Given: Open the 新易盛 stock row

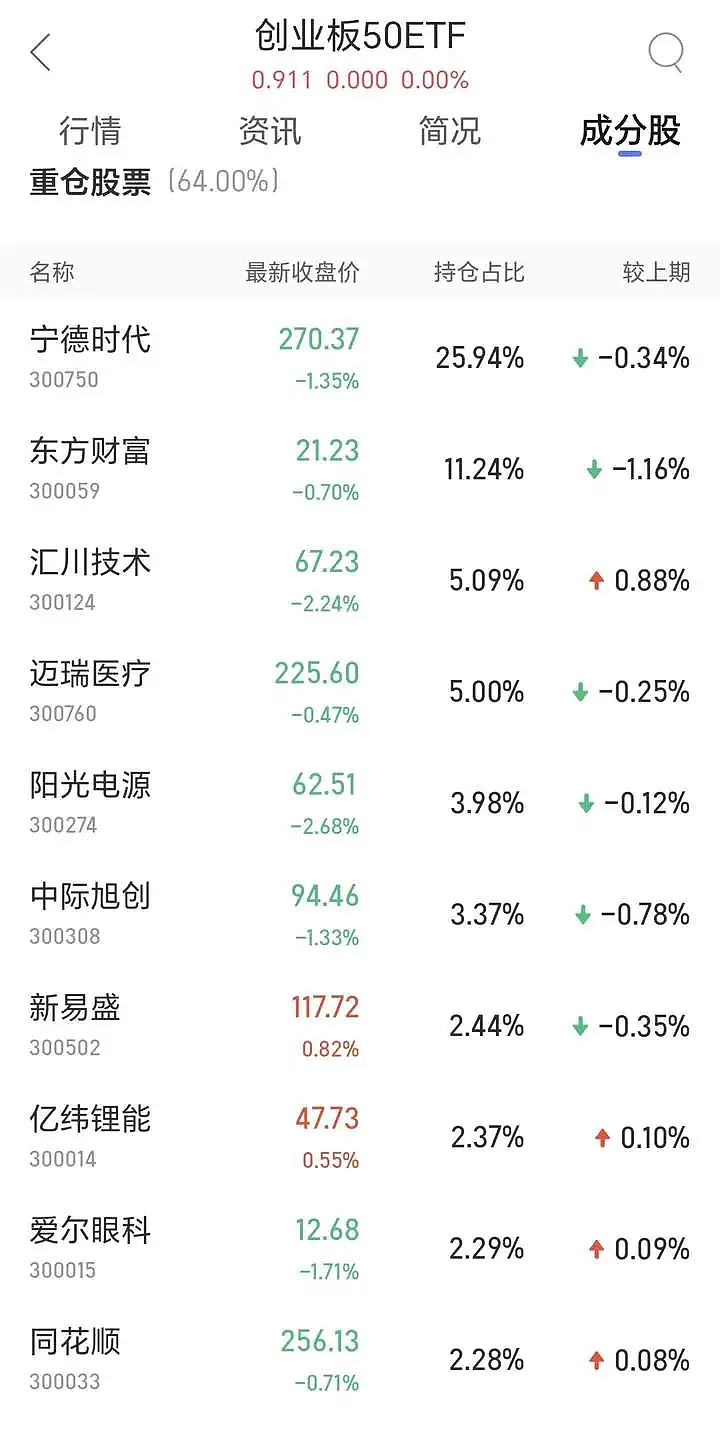Looking at the screenshot, I should 360,1025.
